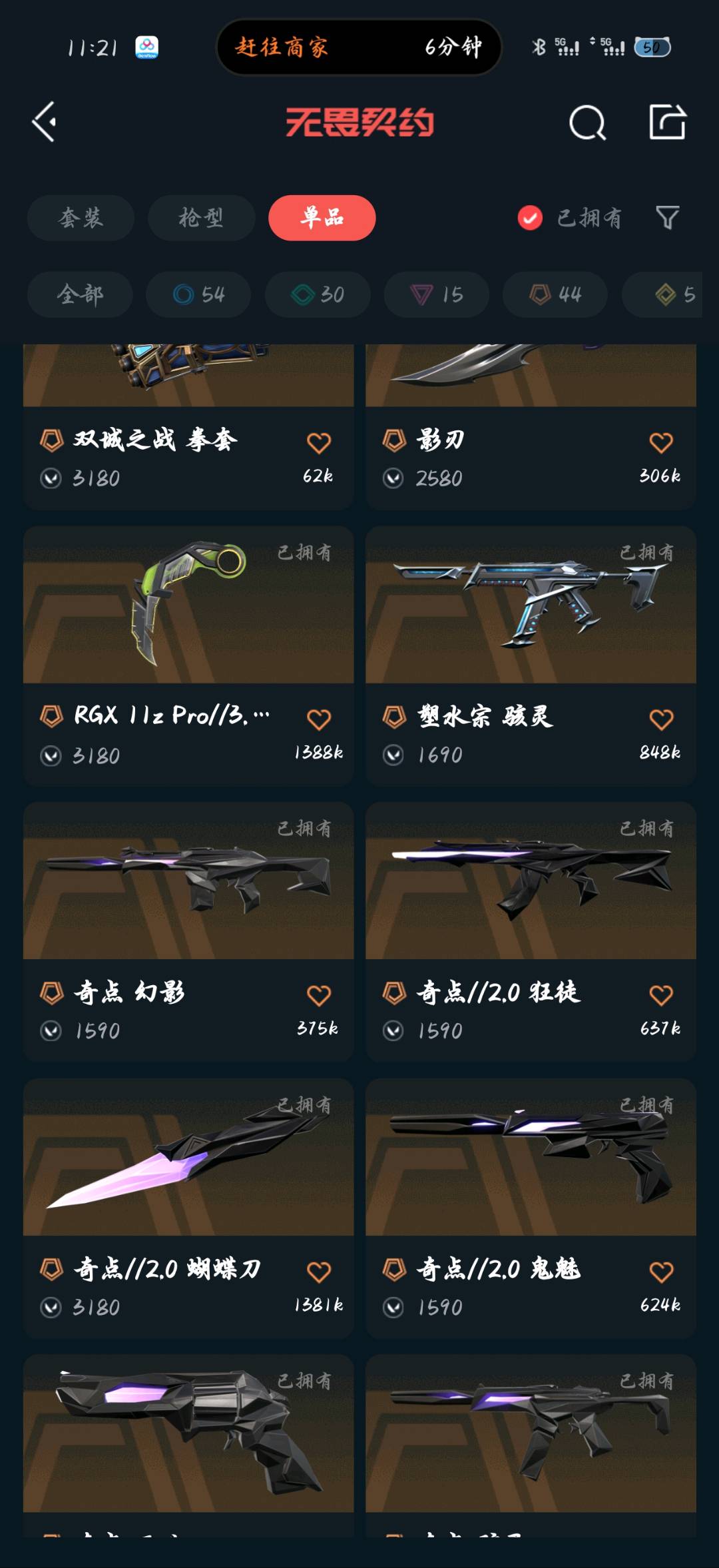
Task: Favorite the 奇点//2.0 狂徒 skin
Action: coord(661,995)
